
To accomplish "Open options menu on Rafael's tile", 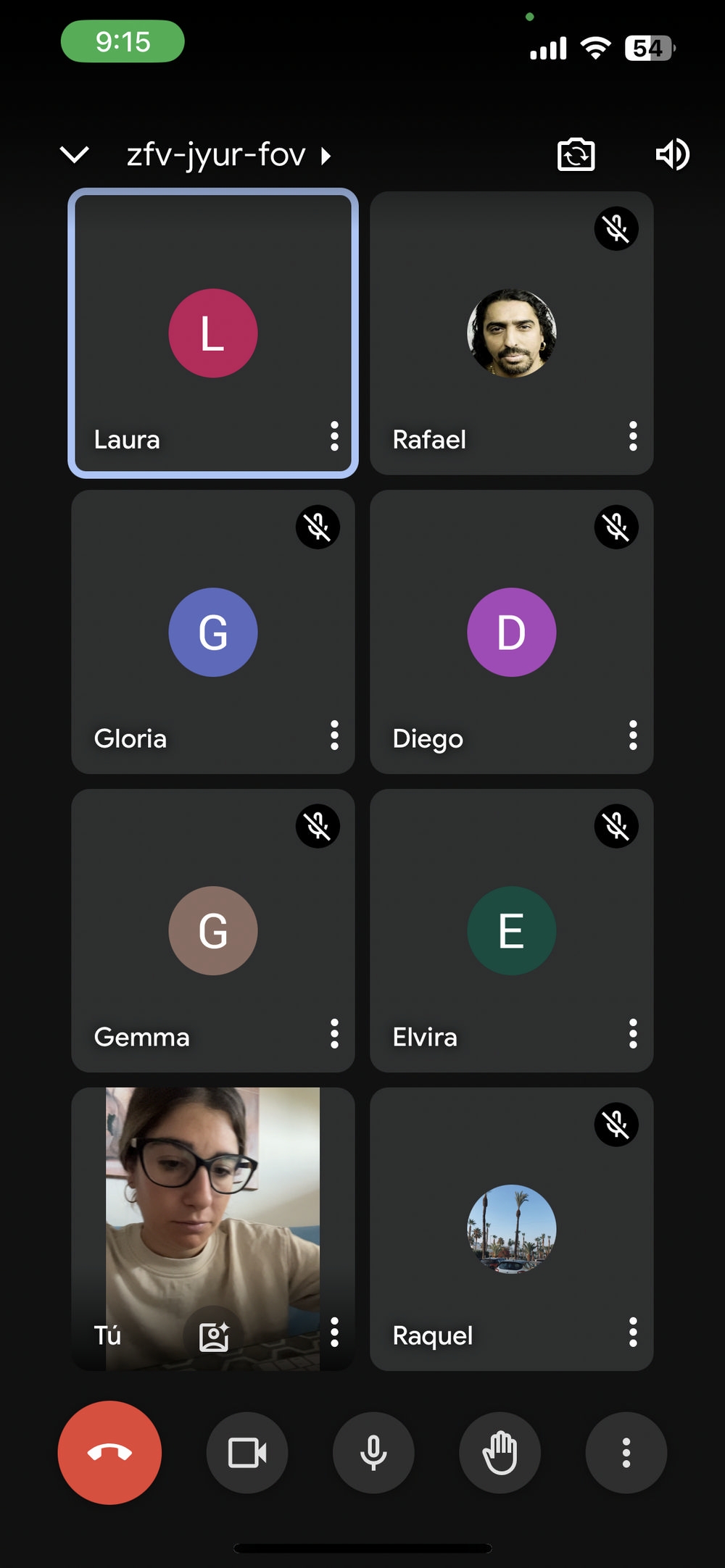I will (633, 436).
